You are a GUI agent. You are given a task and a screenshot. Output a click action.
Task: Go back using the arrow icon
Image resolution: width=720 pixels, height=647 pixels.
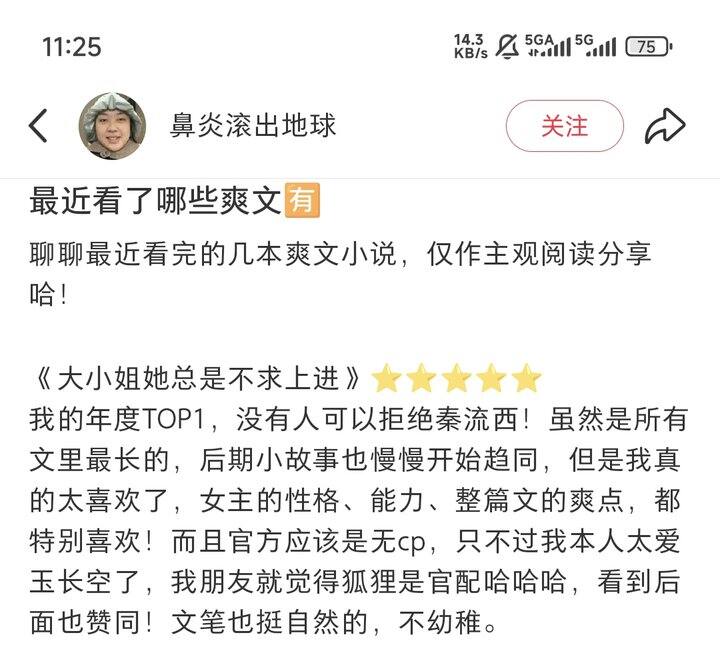(x=38, y=125)
